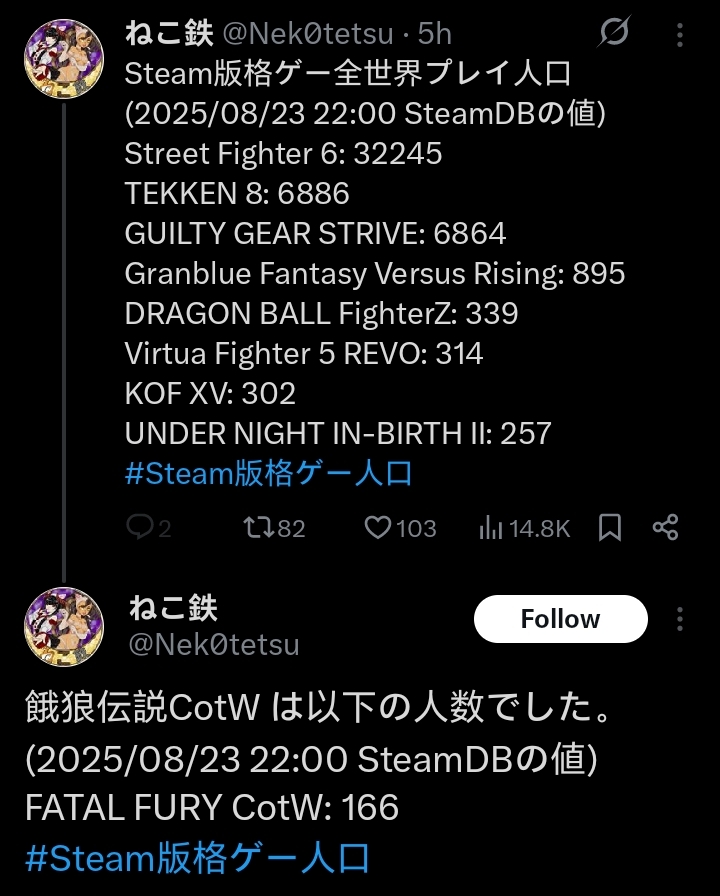Open overflow menu on the first post

pyautogui.click(x=680, y=34)
